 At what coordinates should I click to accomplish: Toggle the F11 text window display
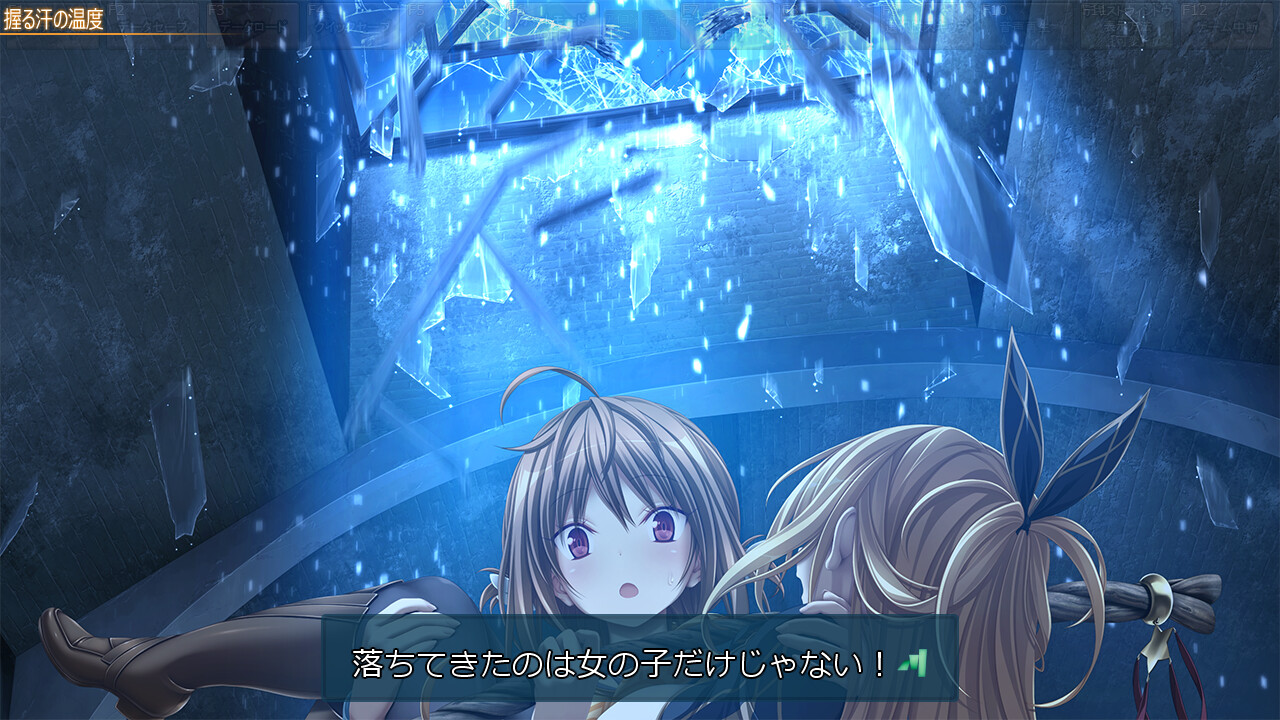[1126, 24]
